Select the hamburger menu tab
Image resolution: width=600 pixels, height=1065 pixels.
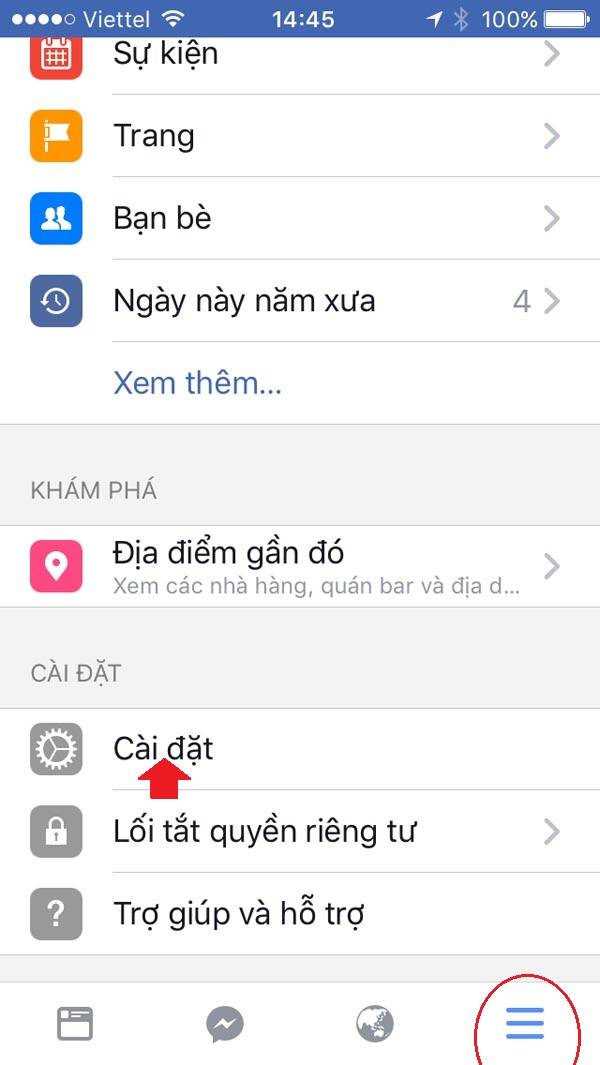click(x=525, y=1024)
